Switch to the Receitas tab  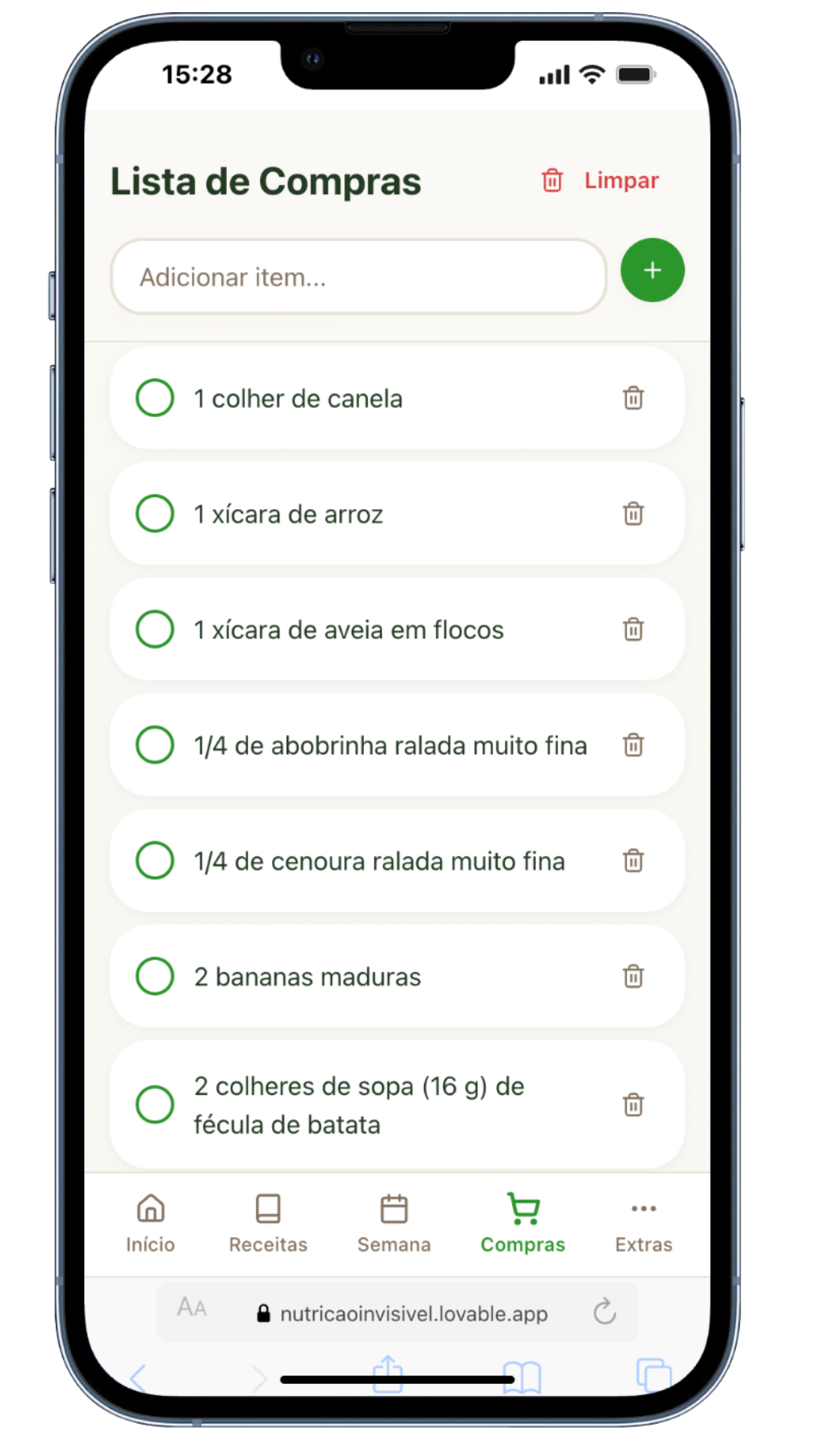[x=268, y=1223]
